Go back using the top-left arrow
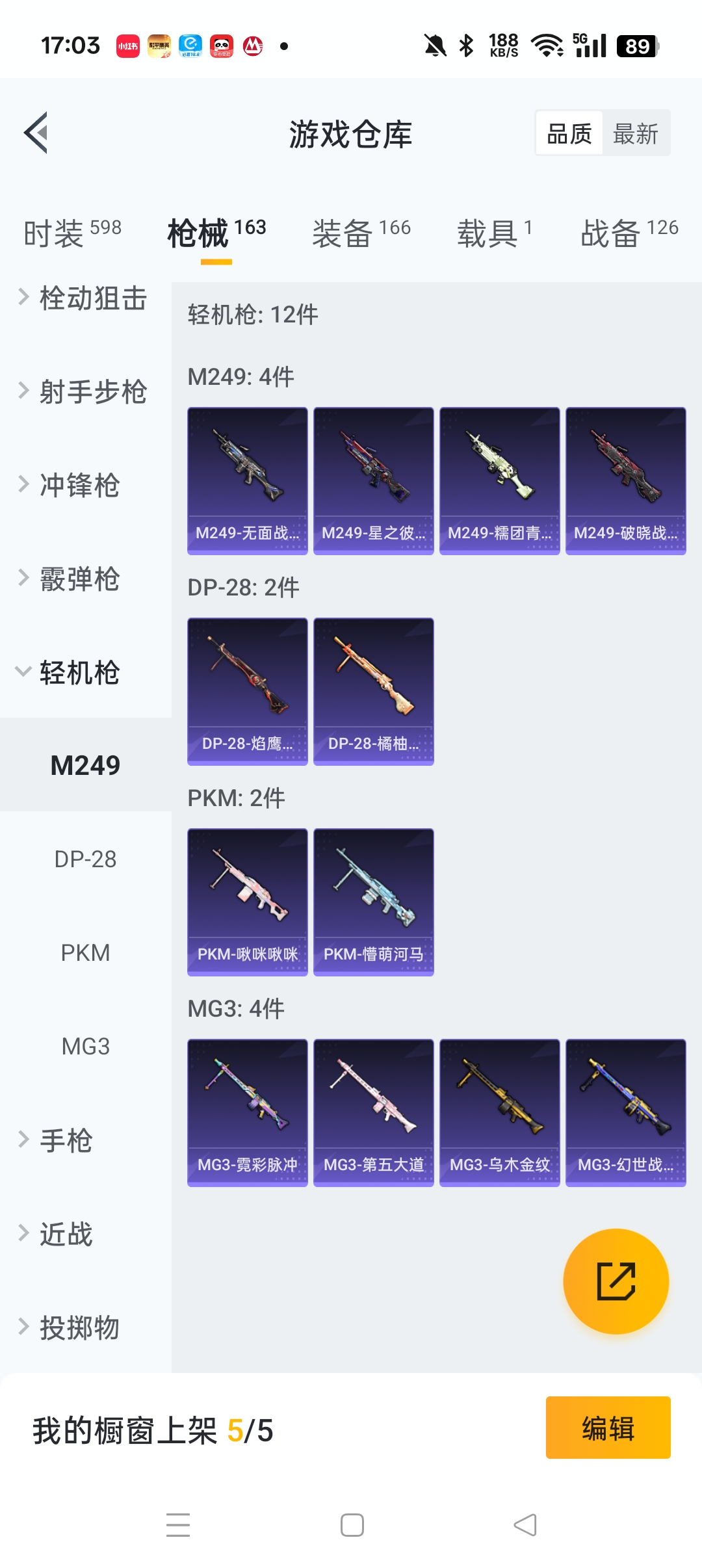The image size is (702, 1568). pyautogui.click(x=36, y=133)
